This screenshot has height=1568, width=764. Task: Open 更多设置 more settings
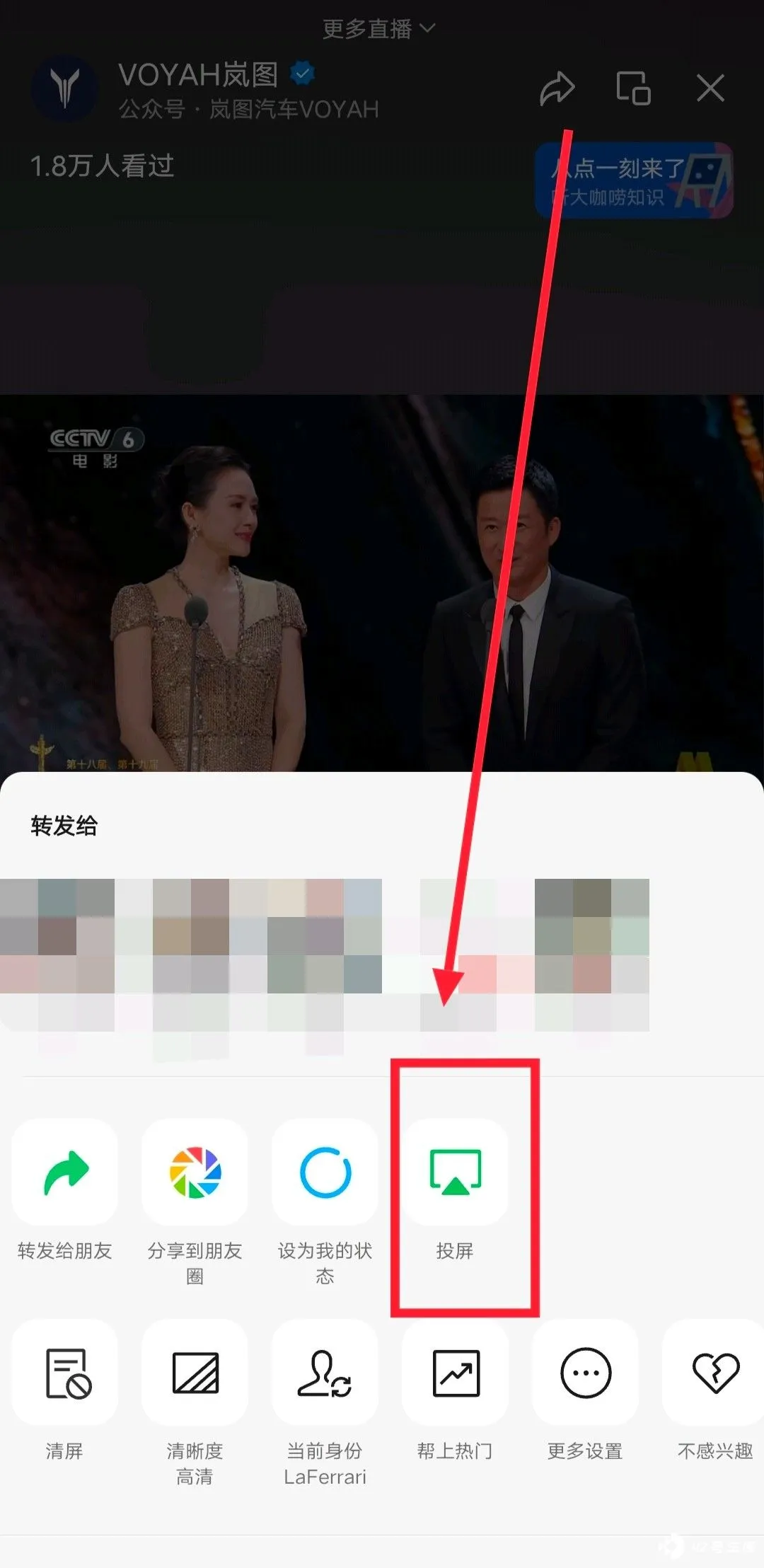pyautogui.click(x=586, y=1373)
